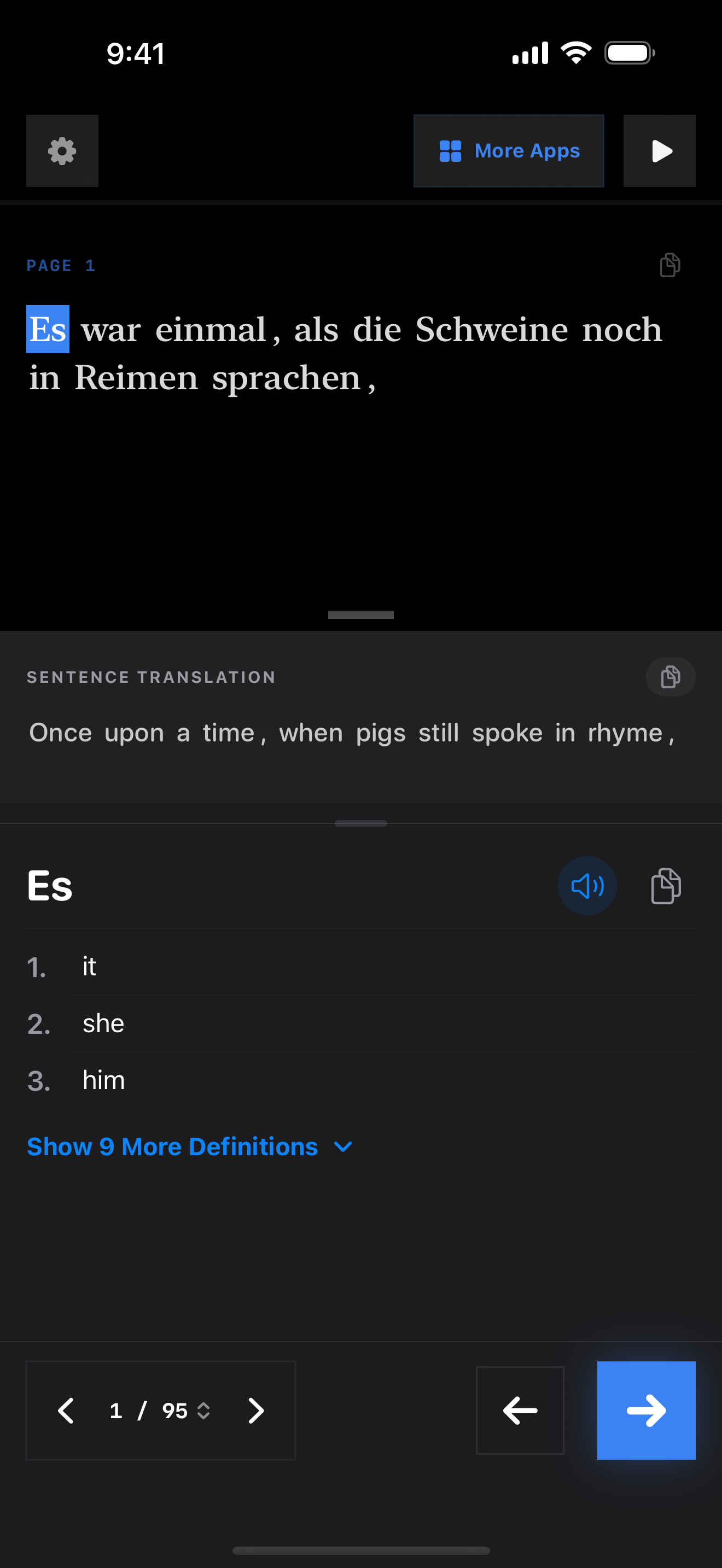Open More Apps

508,151
